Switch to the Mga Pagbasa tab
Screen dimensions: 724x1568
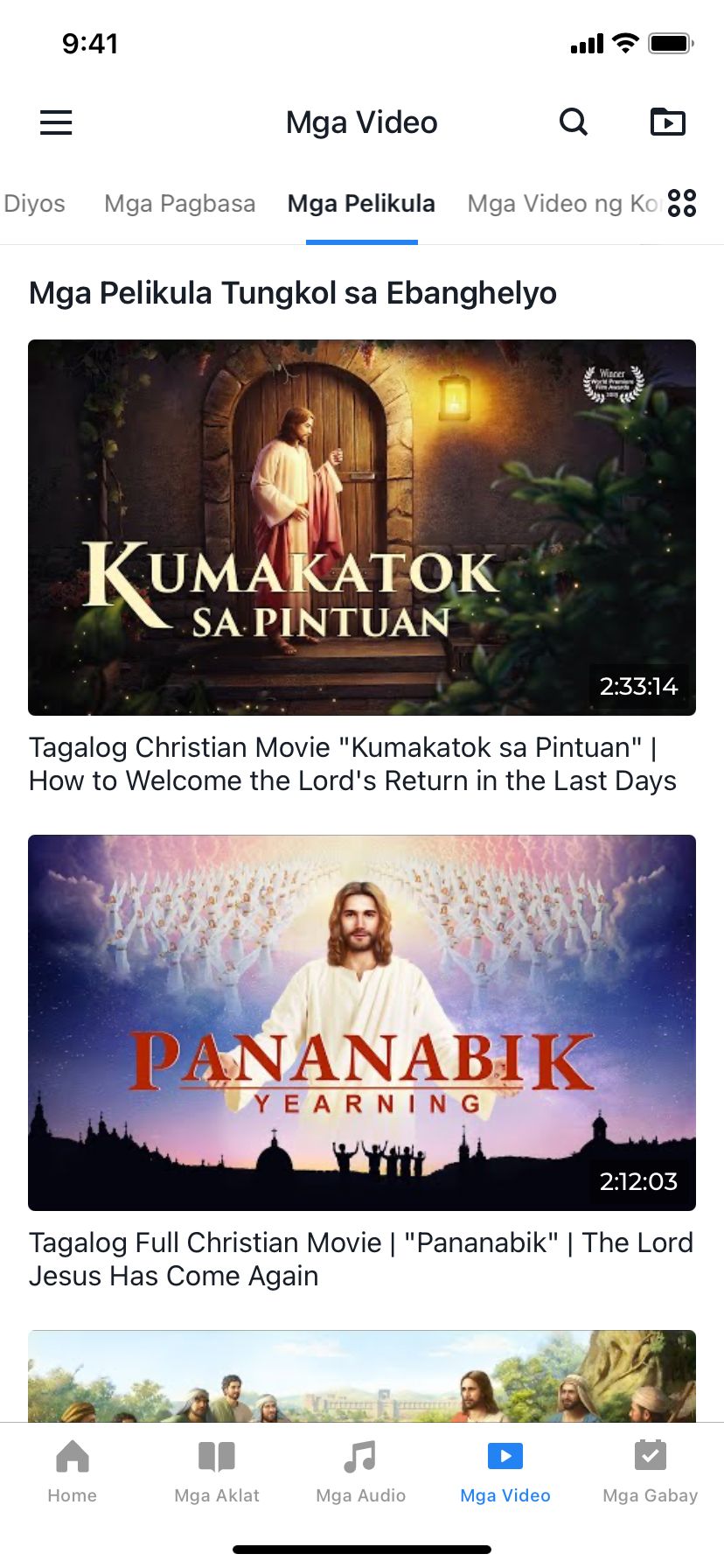coord(179,204)
